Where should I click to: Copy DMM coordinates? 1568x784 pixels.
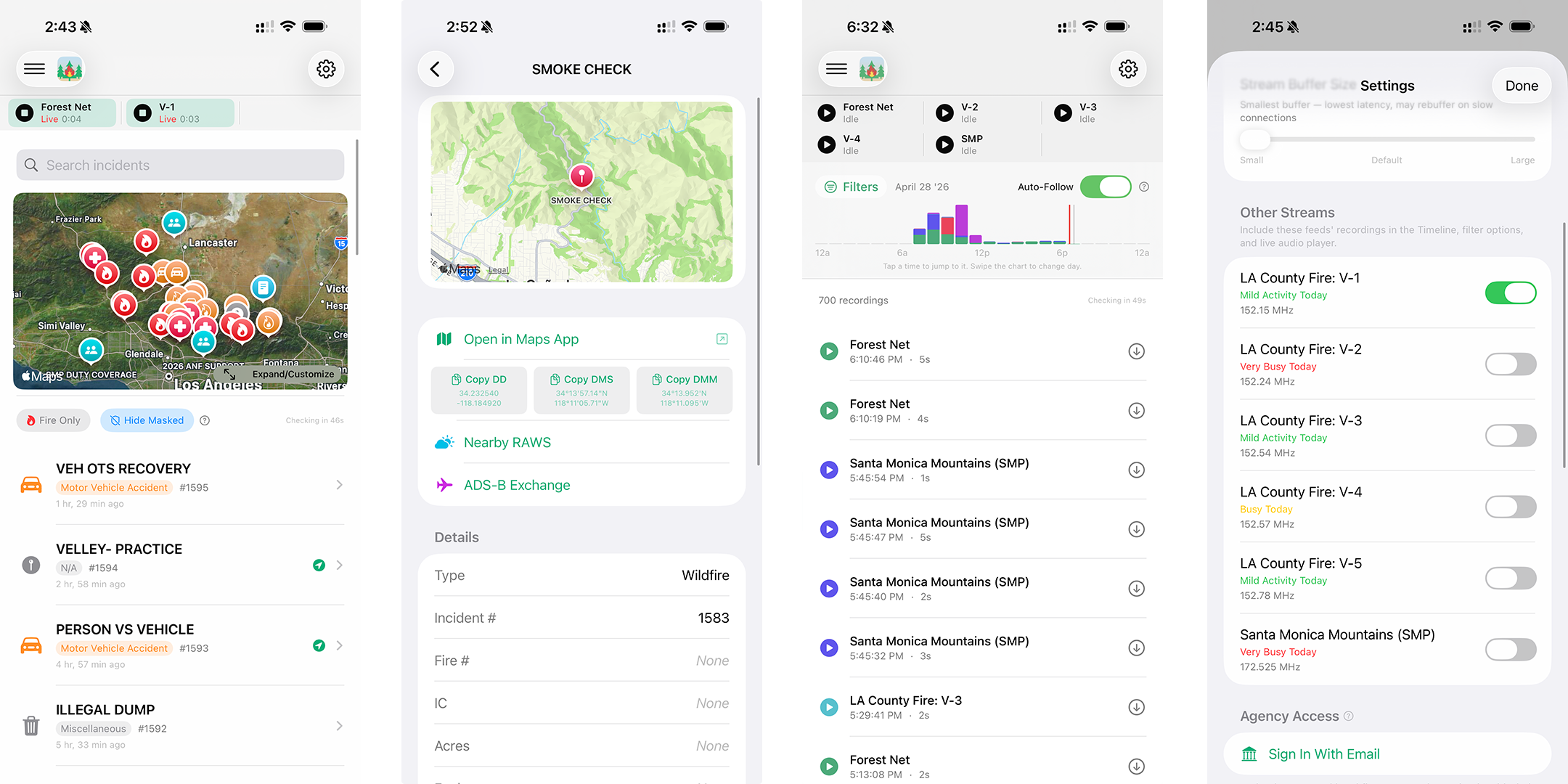[x=685, y=390]
